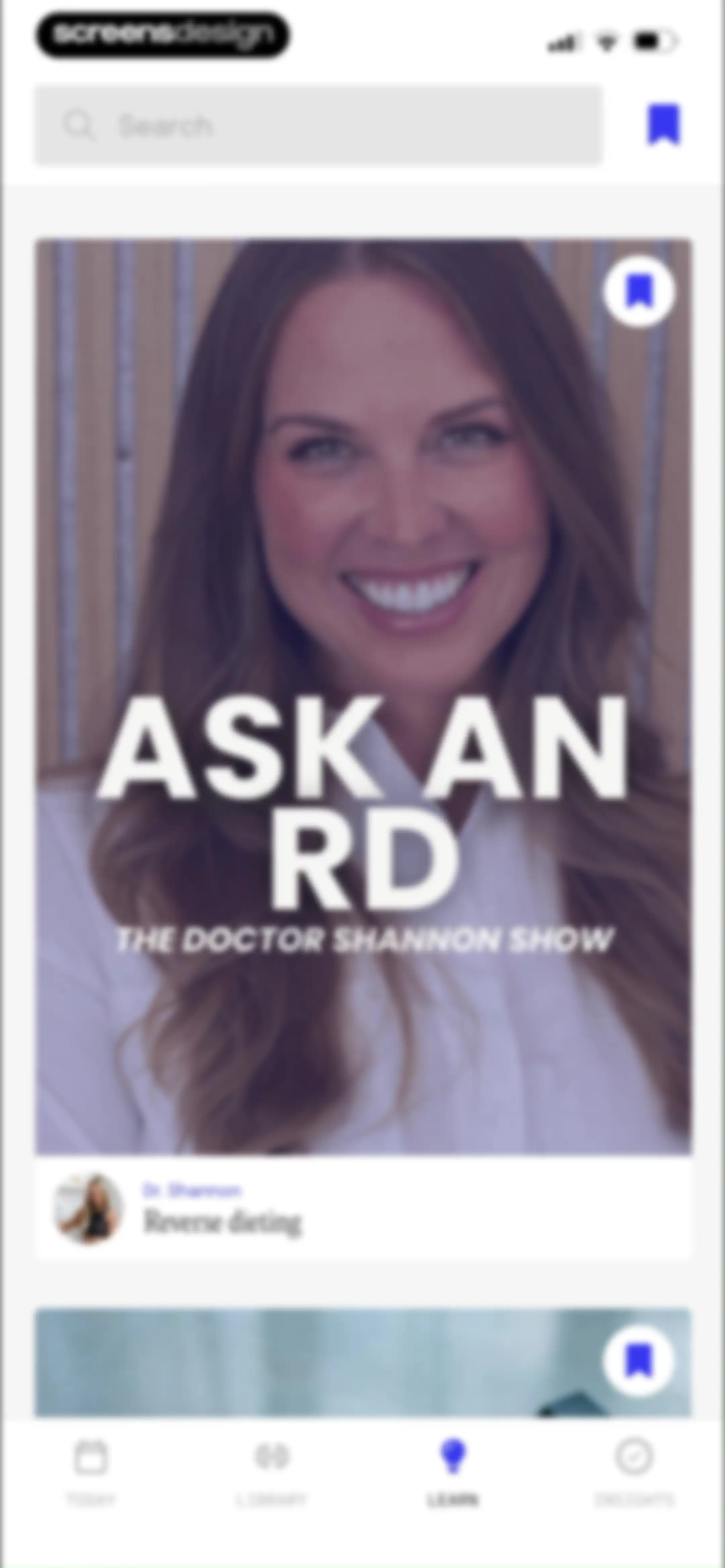Open the search field
The width and height of the screenshot is (725, 1568).
tap(319, 125)
